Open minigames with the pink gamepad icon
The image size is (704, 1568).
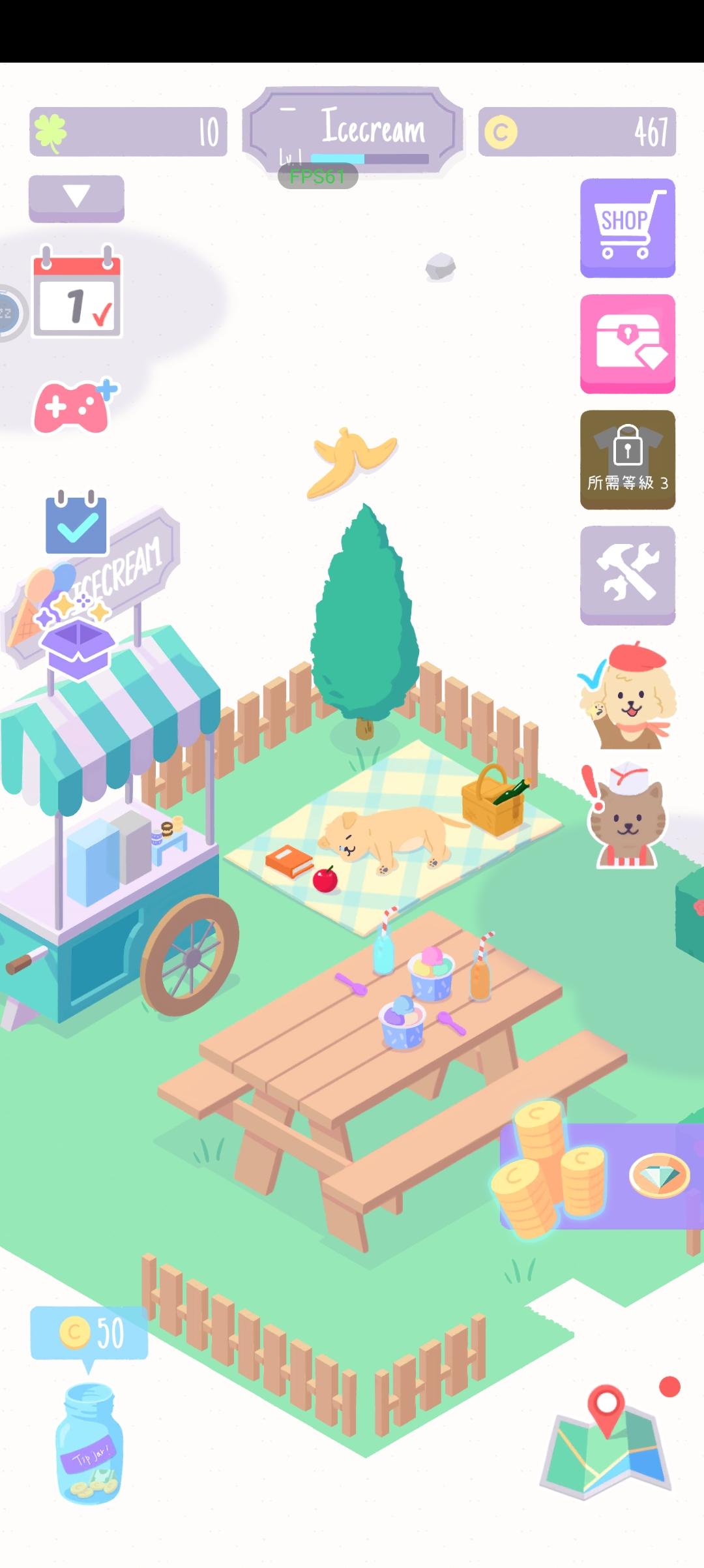76,404
